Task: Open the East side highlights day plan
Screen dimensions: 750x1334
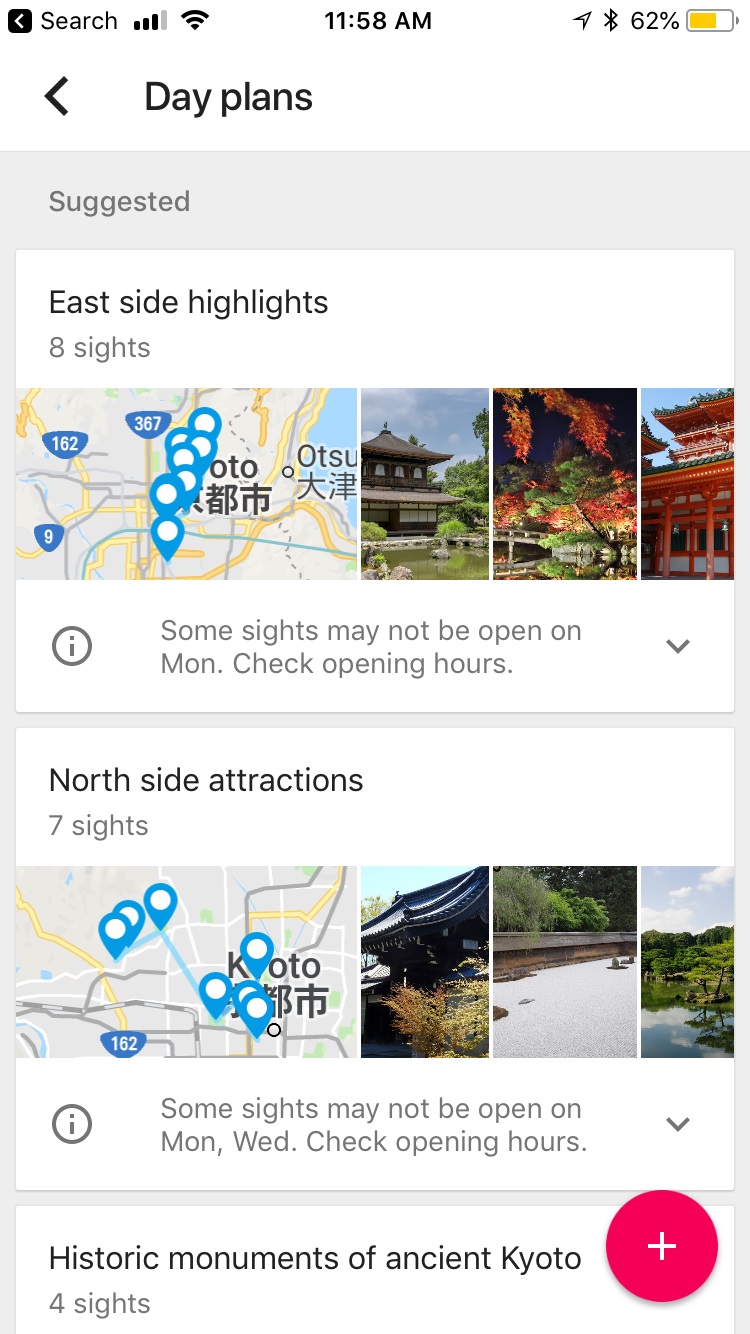Action: (189, 303)
